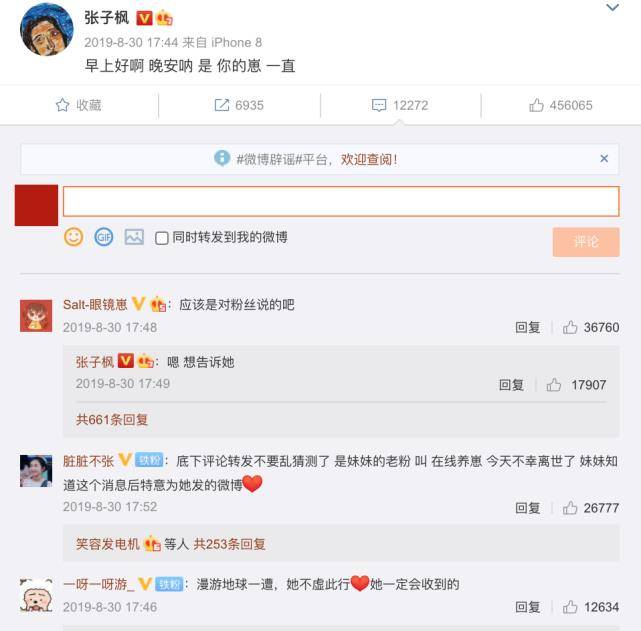
Task: Open the 微博辟谣 platform notice link
Action: [316, 159]
